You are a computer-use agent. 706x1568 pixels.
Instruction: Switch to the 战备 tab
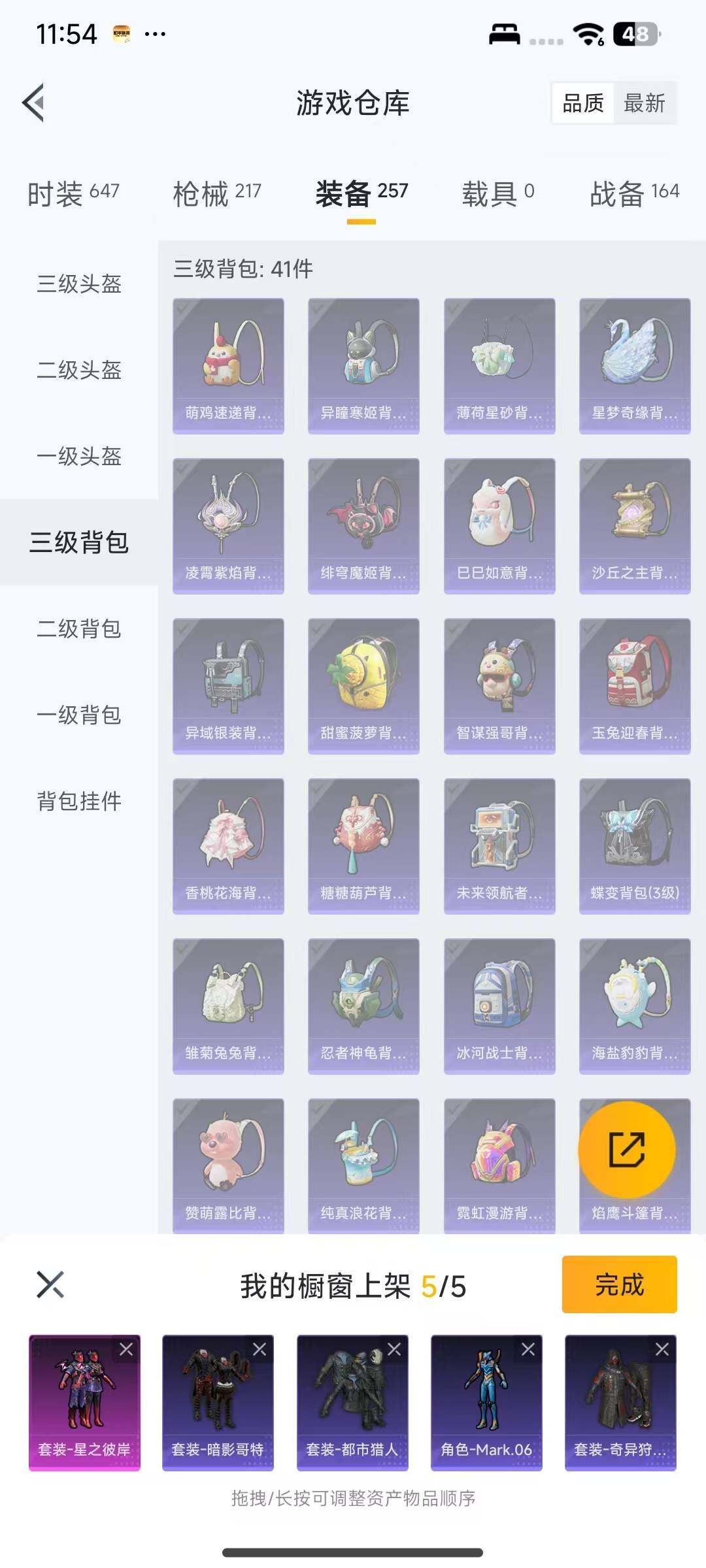pyautogui.click(x=634, y=193)
